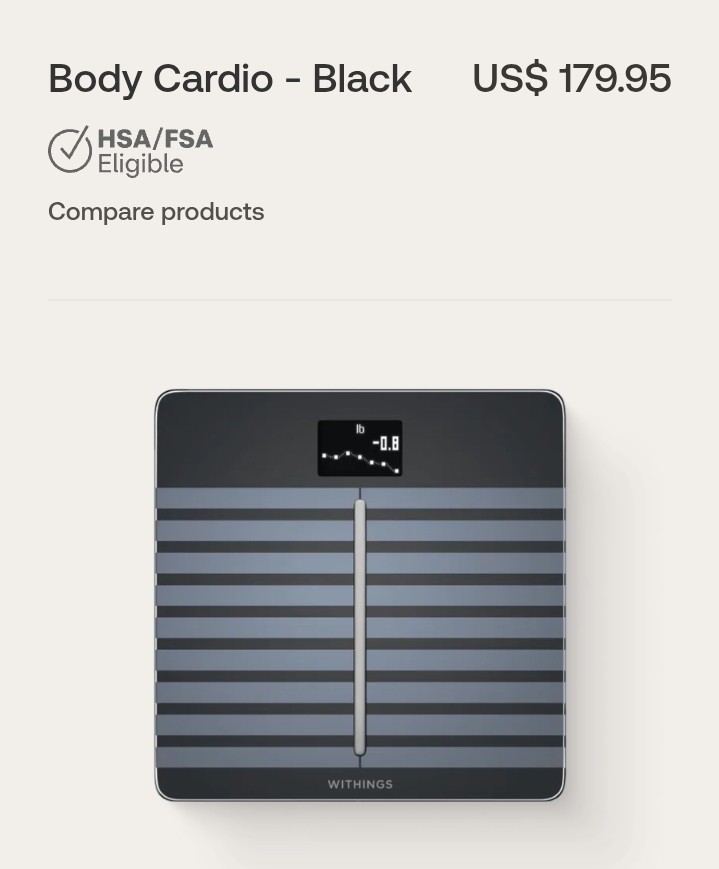Open the Body Cardio scale product image
Screen dimensions: 719x869
[x=360, y=596]
